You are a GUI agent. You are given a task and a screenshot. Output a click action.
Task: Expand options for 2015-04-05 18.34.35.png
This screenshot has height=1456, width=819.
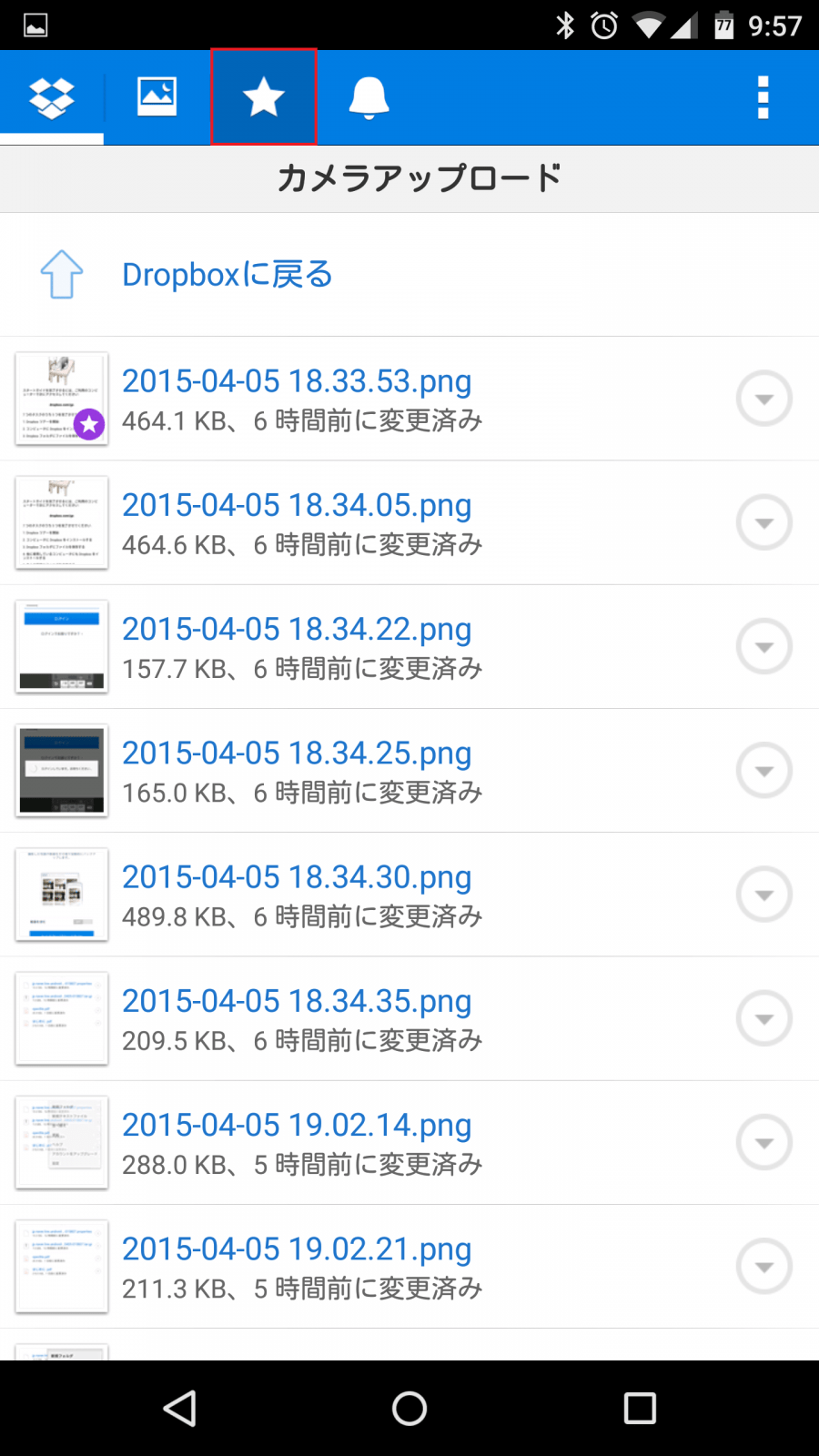pyautogui.click(x=763, y=1018)
